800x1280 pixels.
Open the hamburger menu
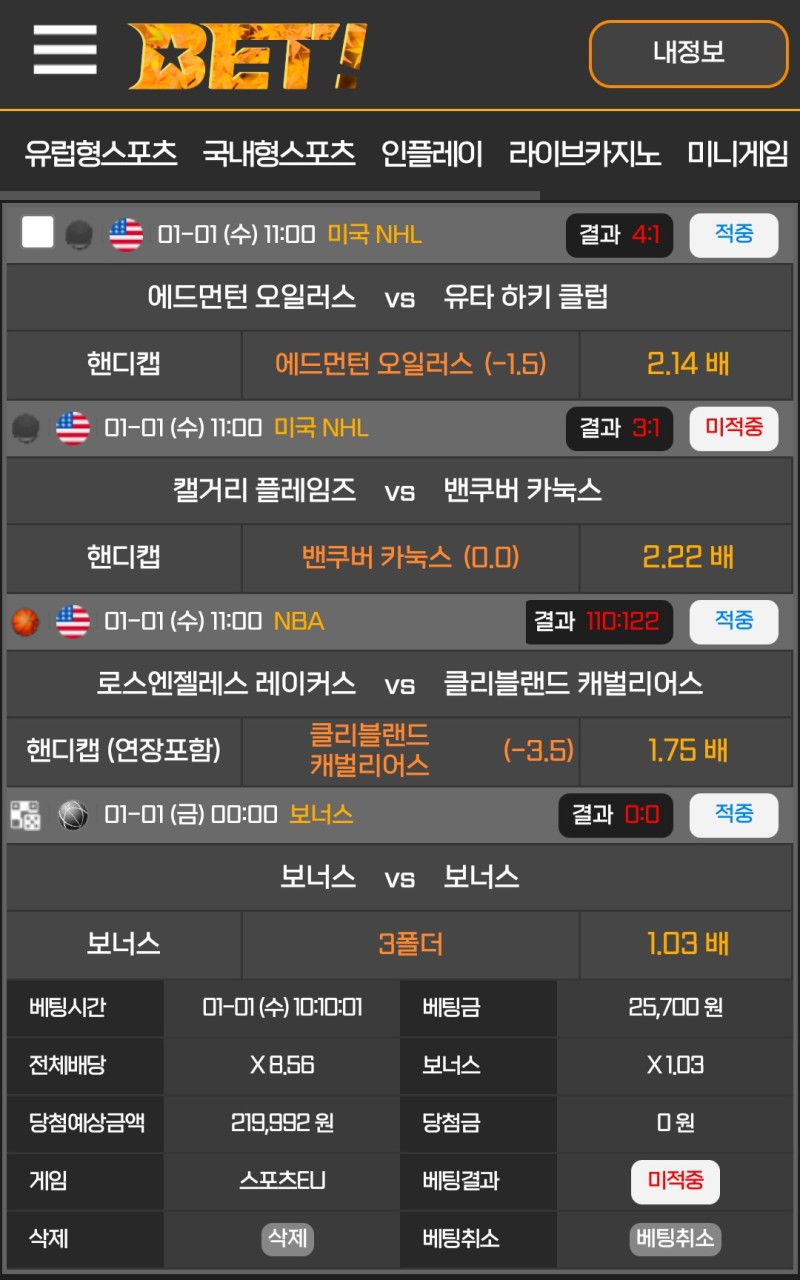(65, 50)
